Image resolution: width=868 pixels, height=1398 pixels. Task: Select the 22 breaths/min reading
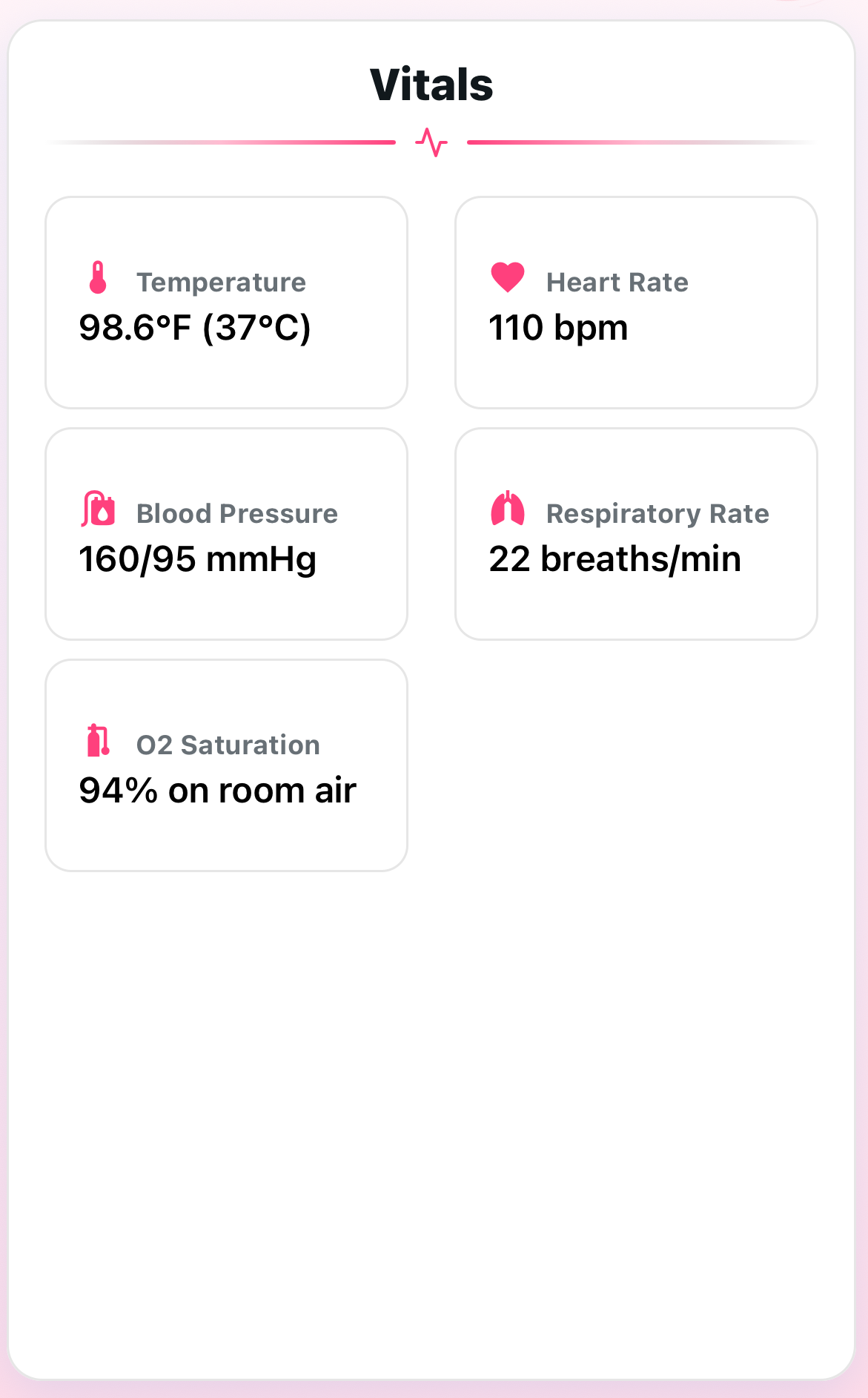(x=614, y=559)
